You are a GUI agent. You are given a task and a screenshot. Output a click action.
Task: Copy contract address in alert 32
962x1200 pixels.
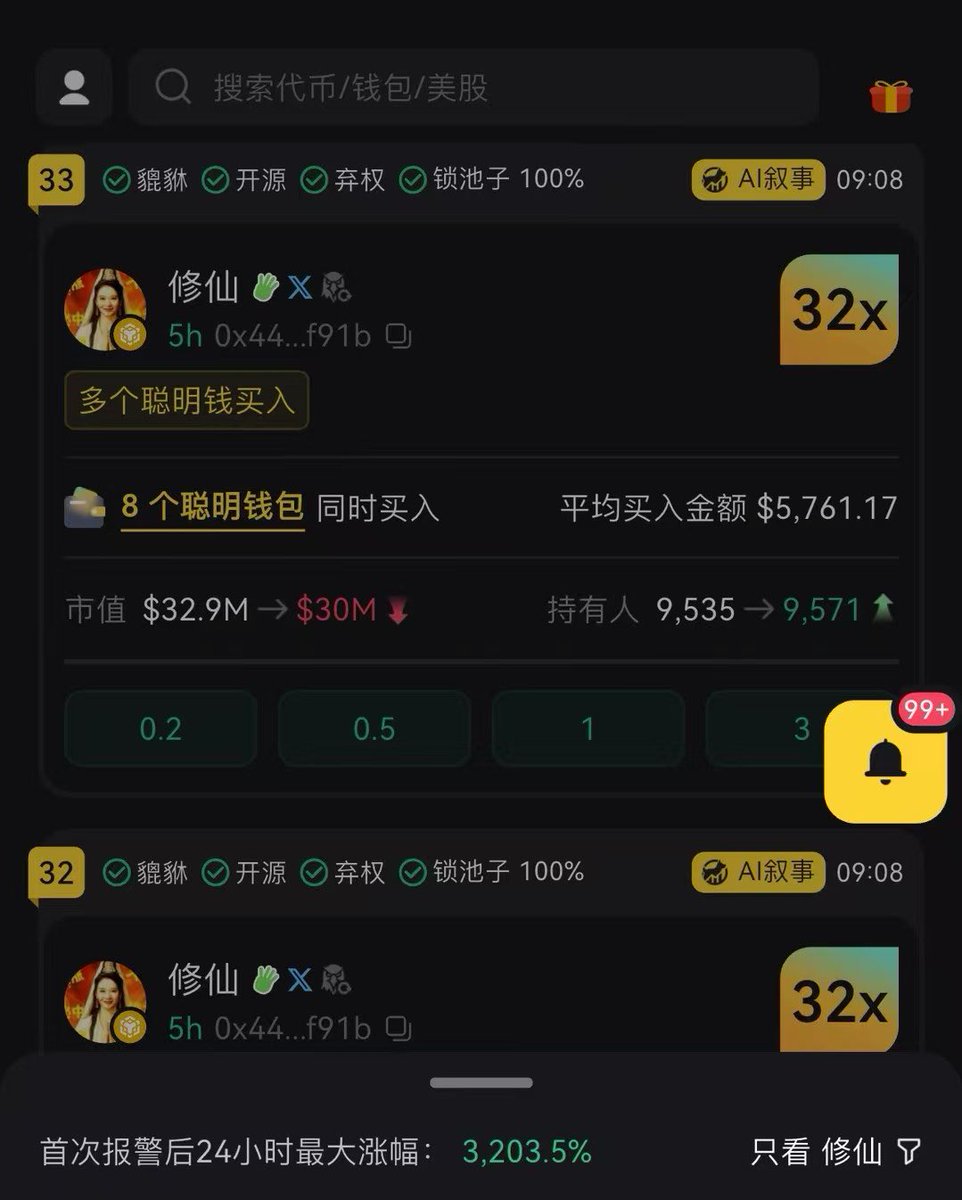[398, 1028]
